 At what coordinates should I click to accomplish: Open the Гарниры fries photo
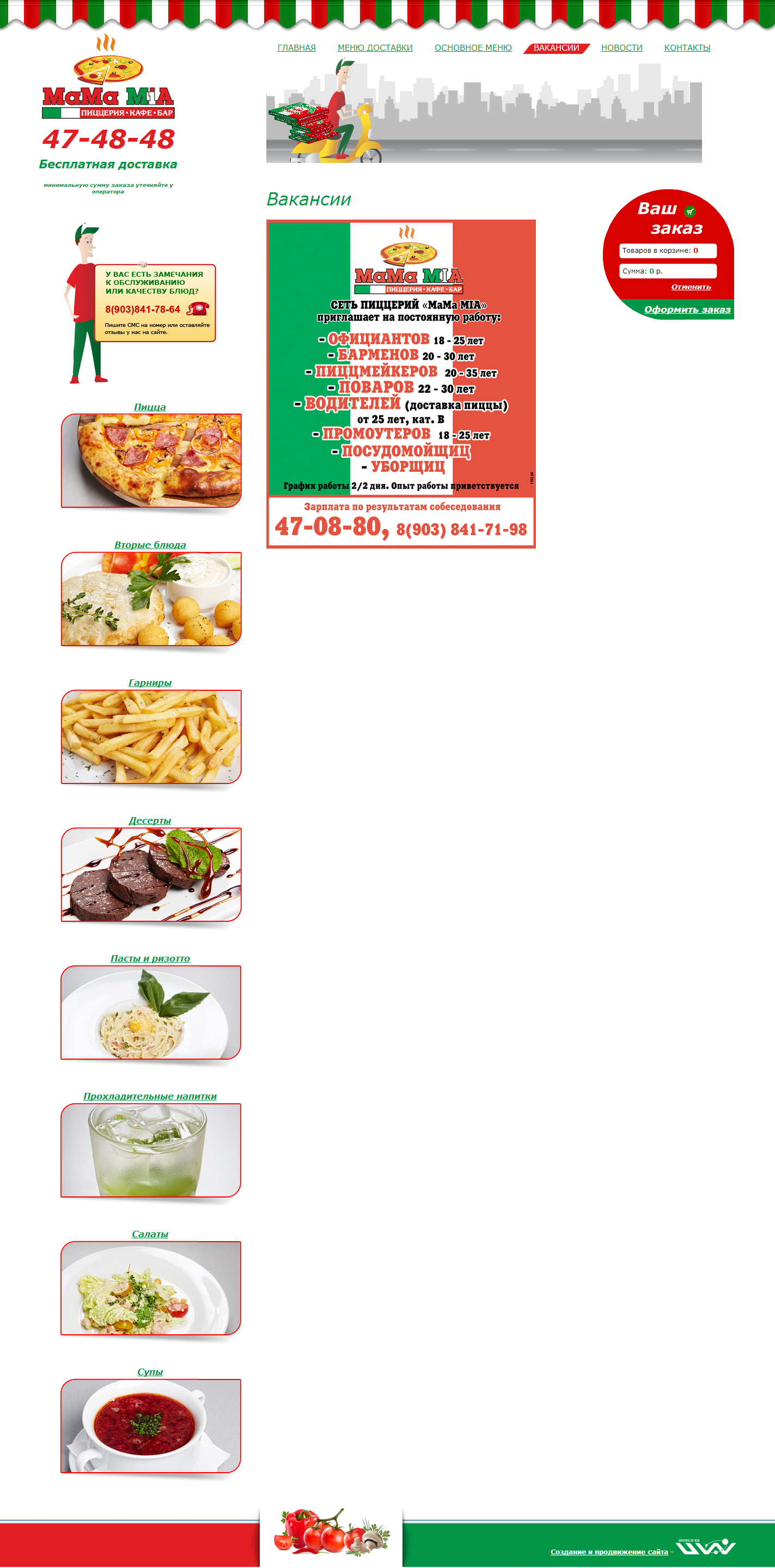coord(151,737)
